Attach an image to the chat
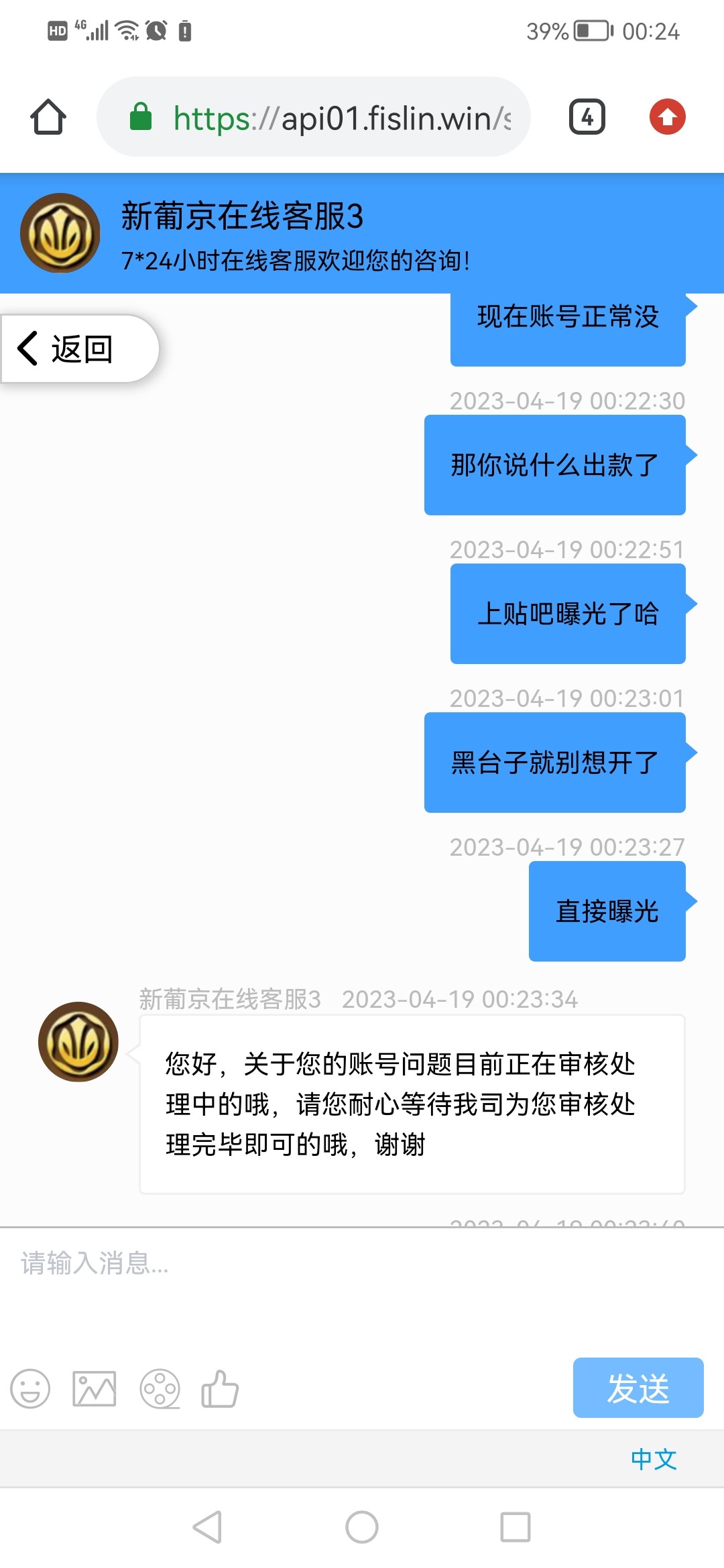This screenshot has width=724, height=1568. point(94,1388)
